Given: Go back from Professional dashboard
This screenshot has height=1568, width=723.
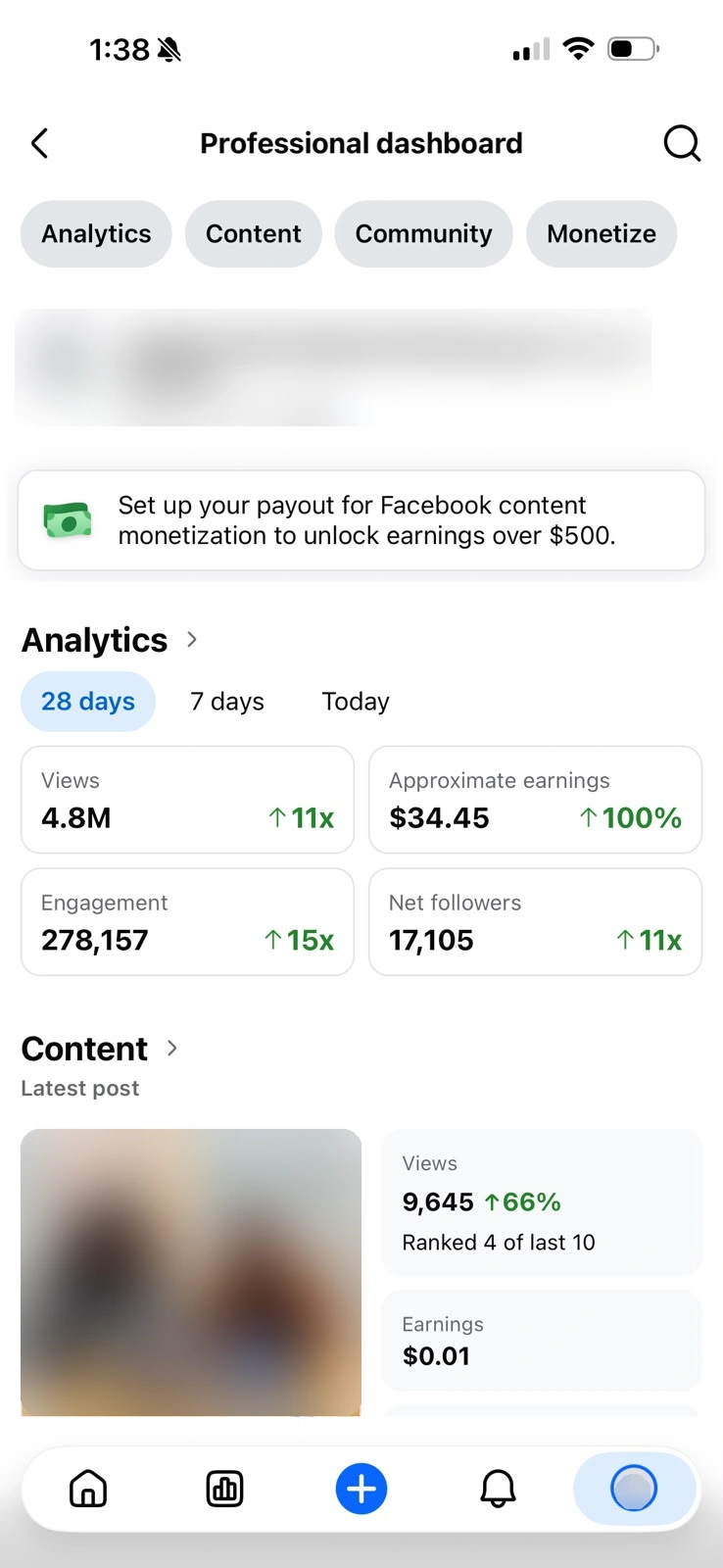Looking at the screenshot, I should click(39, 144).
